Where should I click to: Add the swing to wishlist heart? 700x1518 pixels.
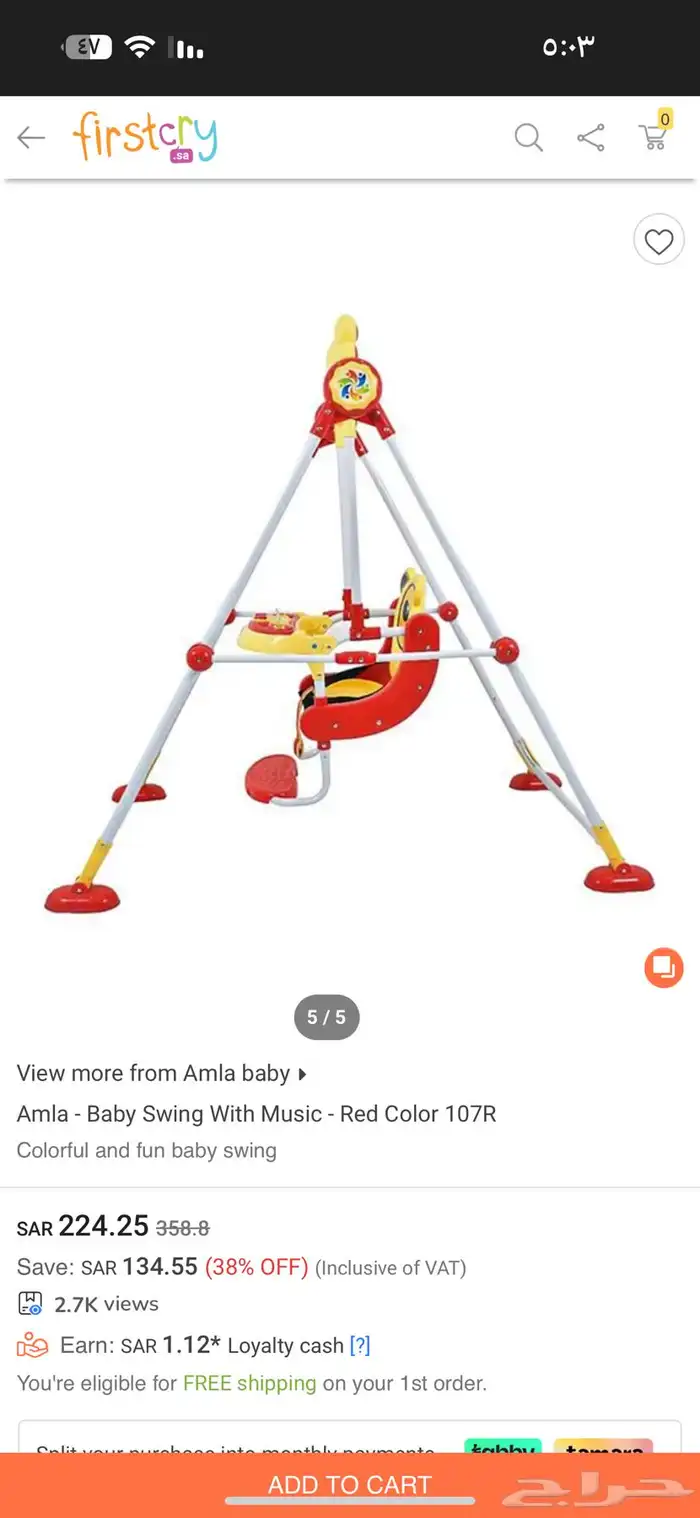pos(658,241)
